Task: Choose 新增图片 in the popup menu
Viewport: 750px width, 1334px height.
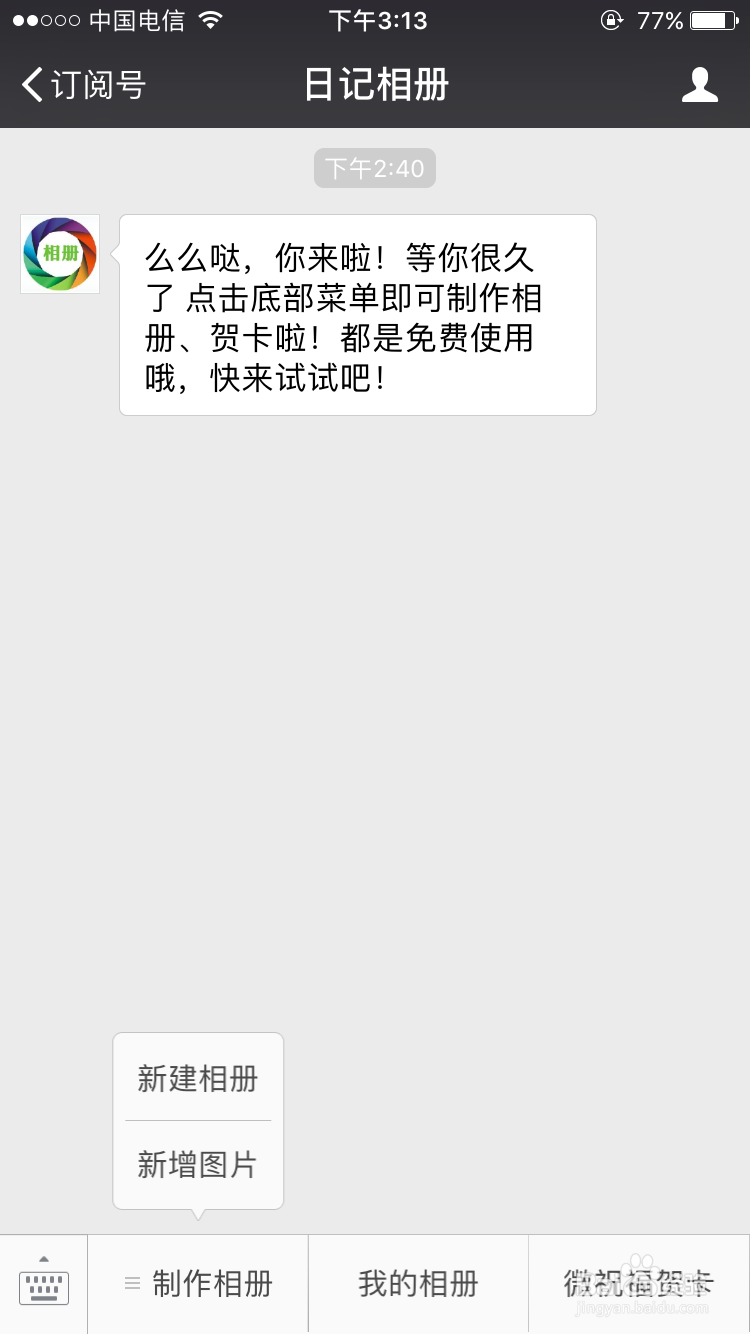Action: point(198,1165)
